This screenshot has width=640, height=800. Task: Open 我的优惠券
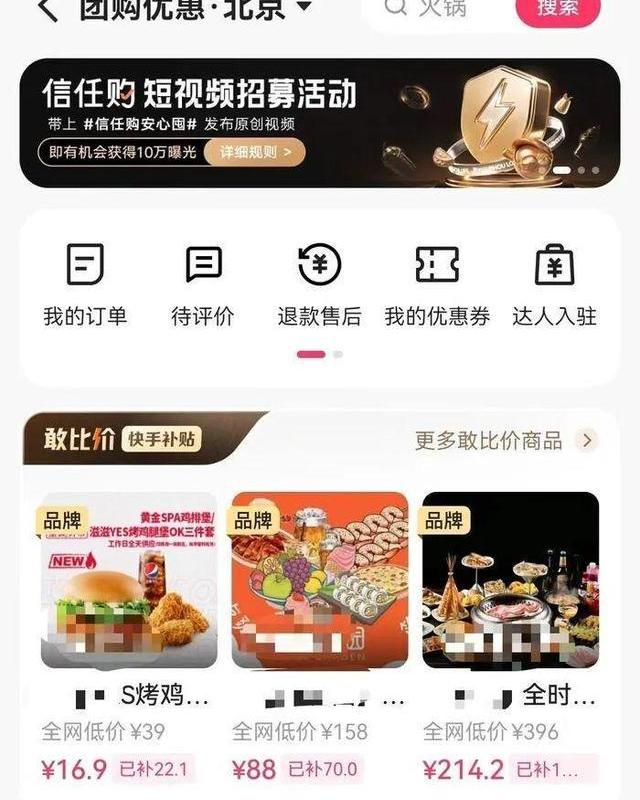[437, 286]
